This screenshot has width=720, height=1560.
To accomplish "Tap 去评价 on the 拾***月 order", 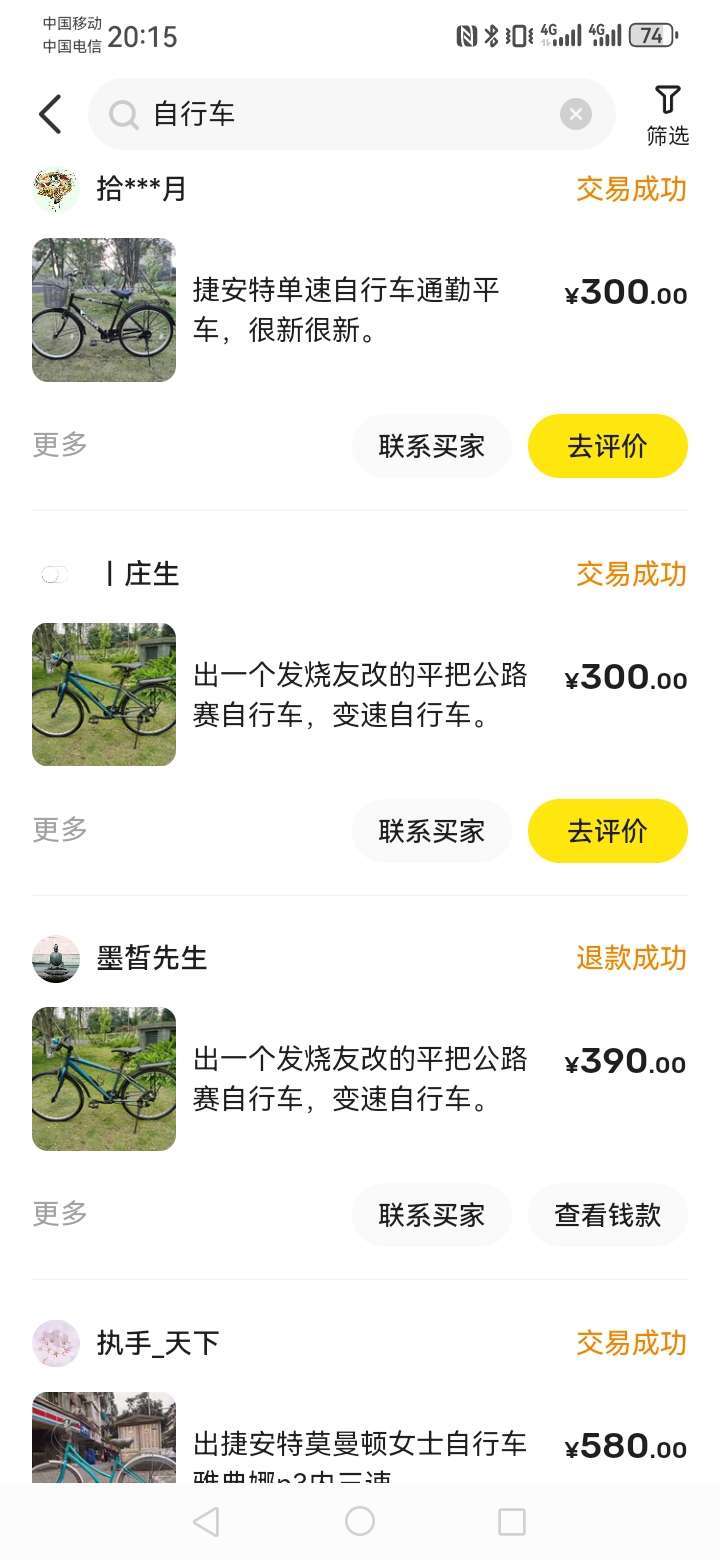I will pyautogui.click(x=608, y=446).
